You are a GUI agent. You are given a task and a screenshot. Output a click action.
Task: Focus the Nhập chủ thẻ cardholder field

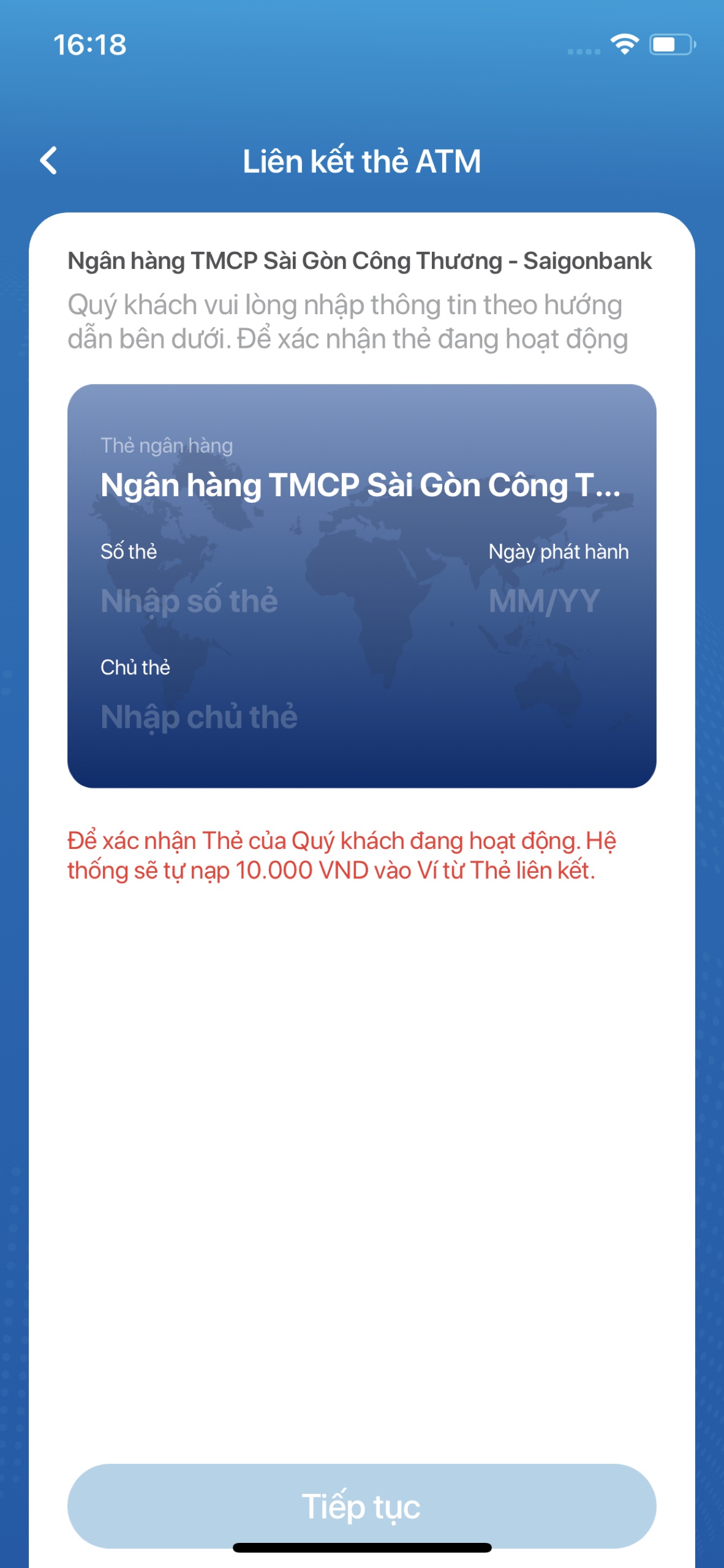point(200,717)
